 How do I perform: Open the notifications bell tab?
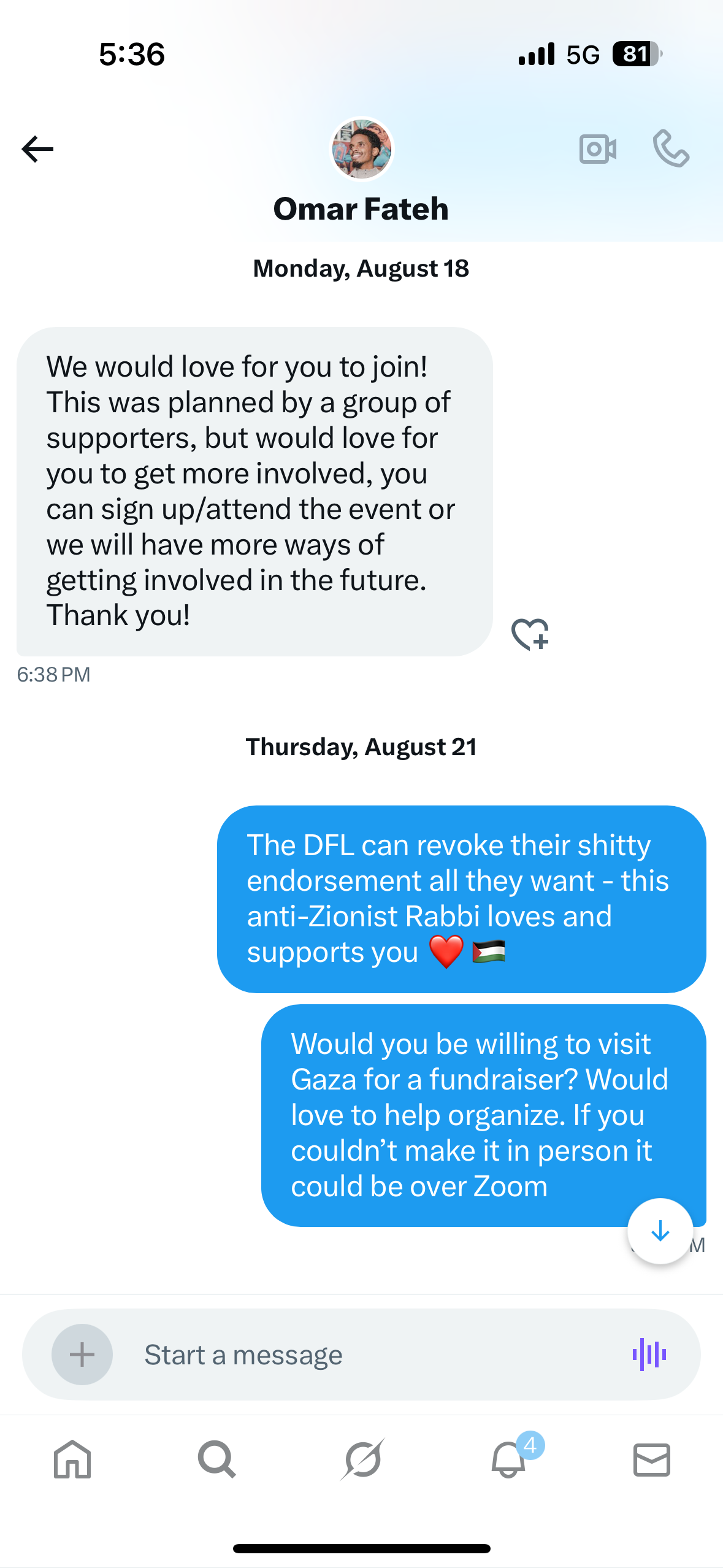[508, 1459]
